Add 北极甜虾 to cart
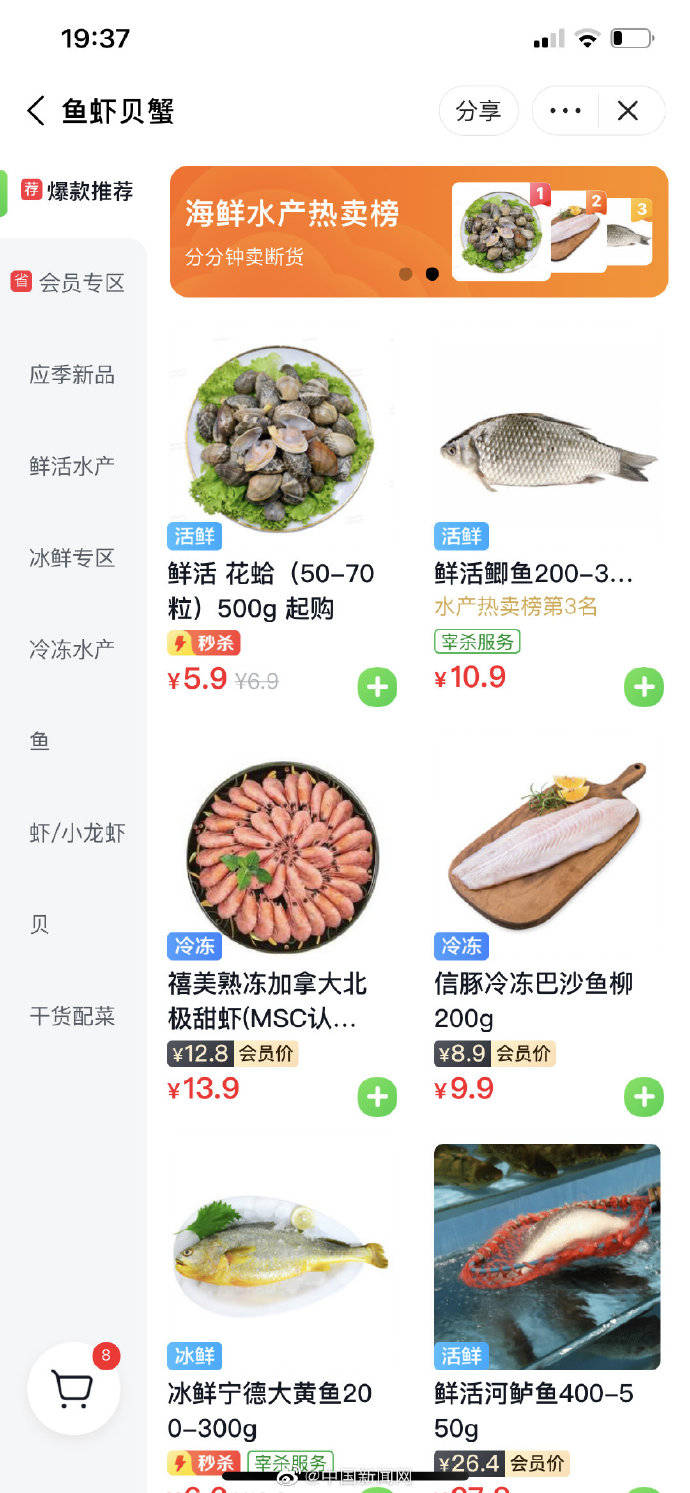This screenshot has height=1493, width=690. point(377,1097)
